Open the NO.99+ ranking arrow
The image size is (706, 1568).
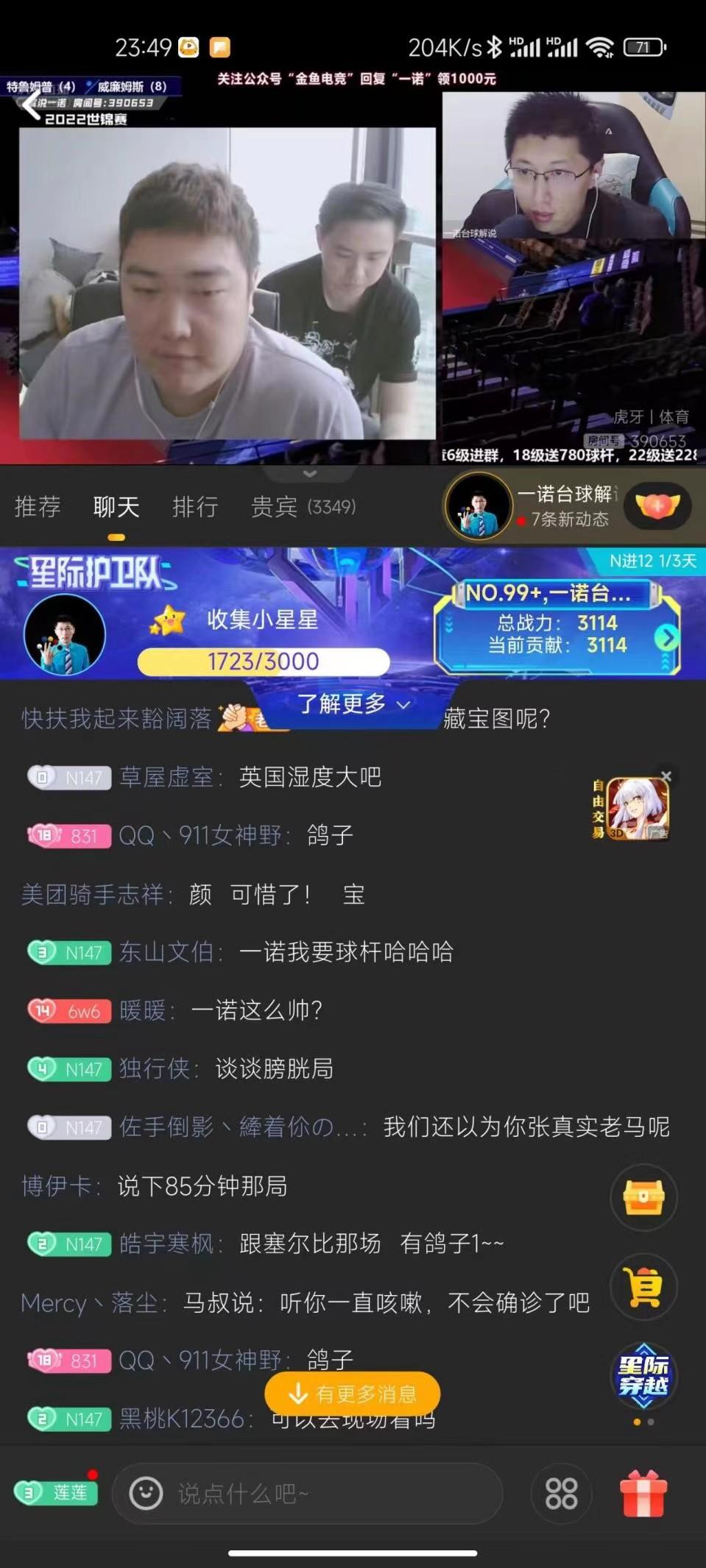pos(667,638)
